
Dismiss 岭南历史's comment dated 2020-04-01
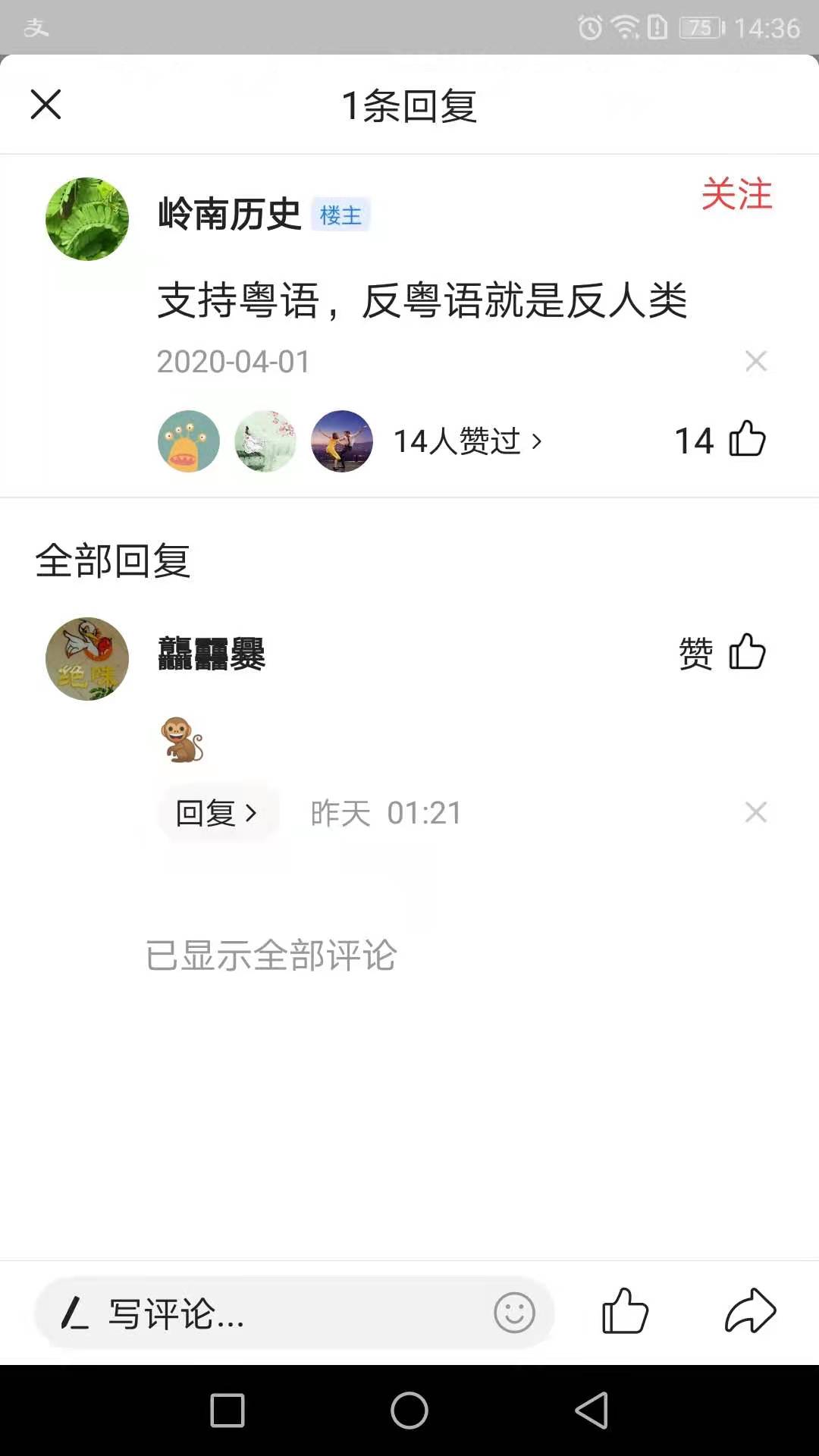coord(756,361)
